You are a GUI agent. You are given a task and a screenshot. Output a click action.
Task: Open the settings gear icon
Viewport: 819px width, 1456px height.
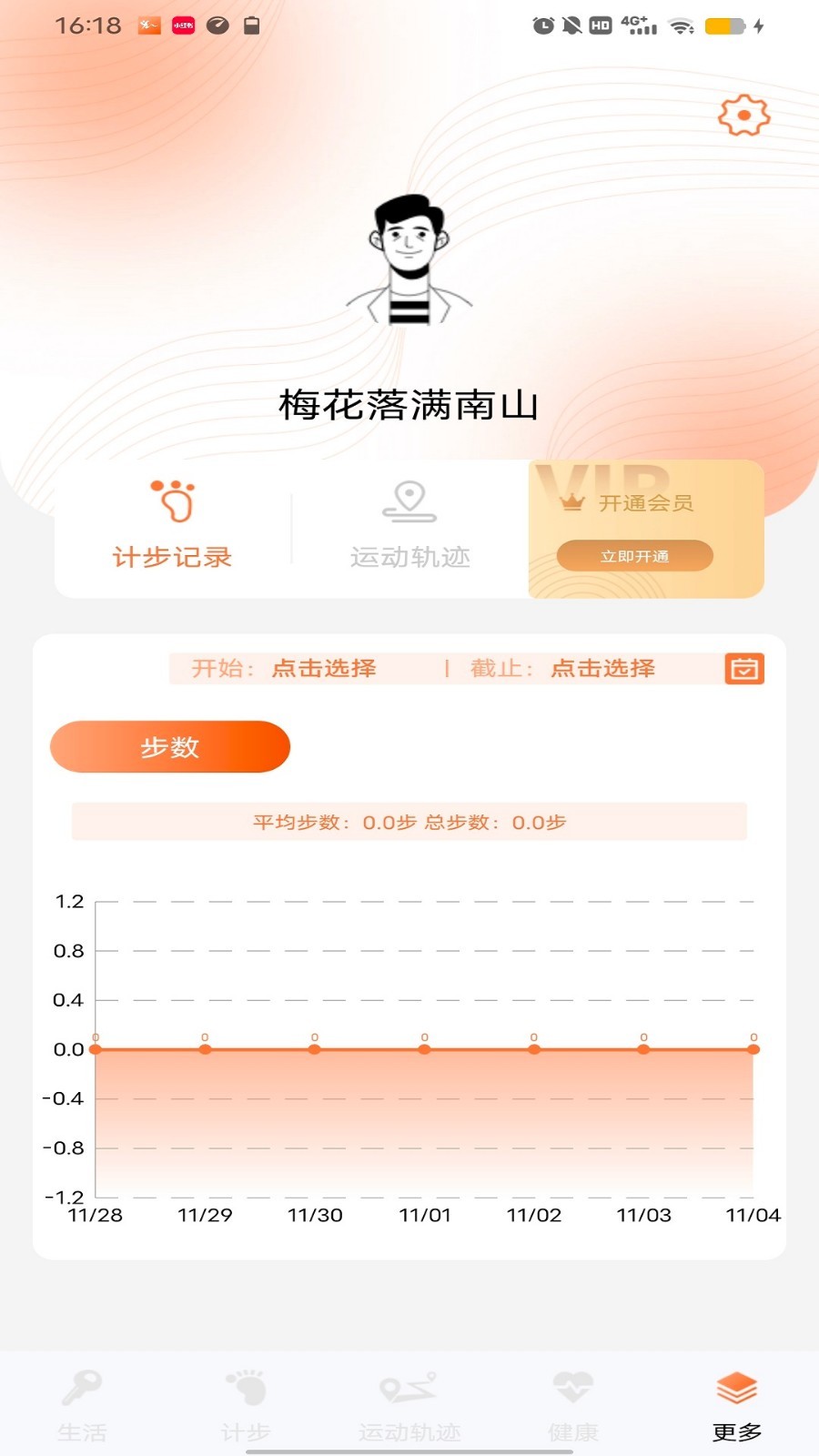743,116
